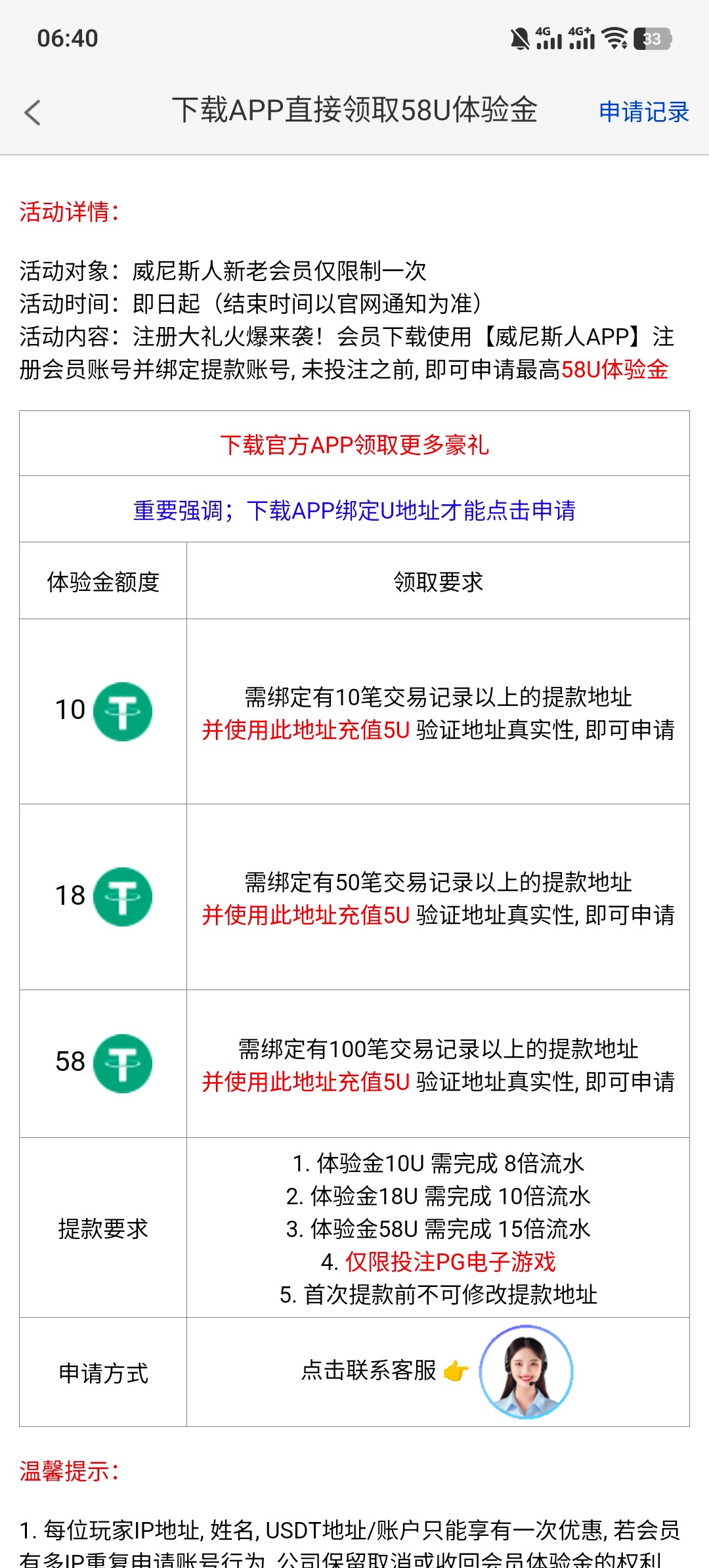Contact customer service via the agent avatar

pyautogui.click(x=526, y=1372)
